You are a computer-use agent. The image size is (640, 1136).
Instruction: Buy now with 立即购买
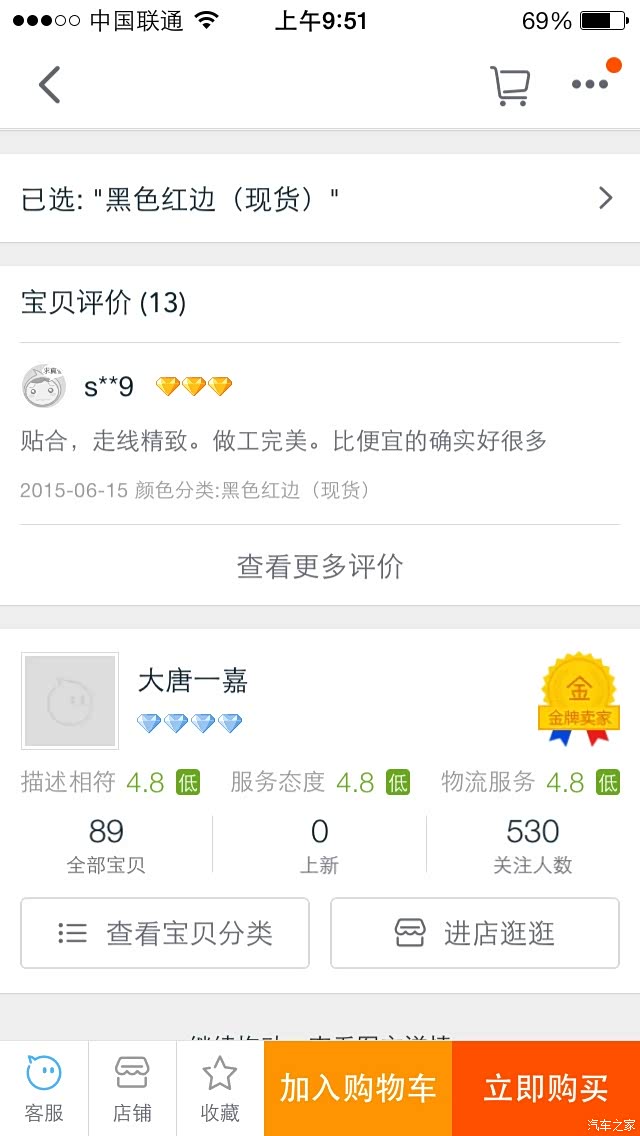click(546, 1088)
